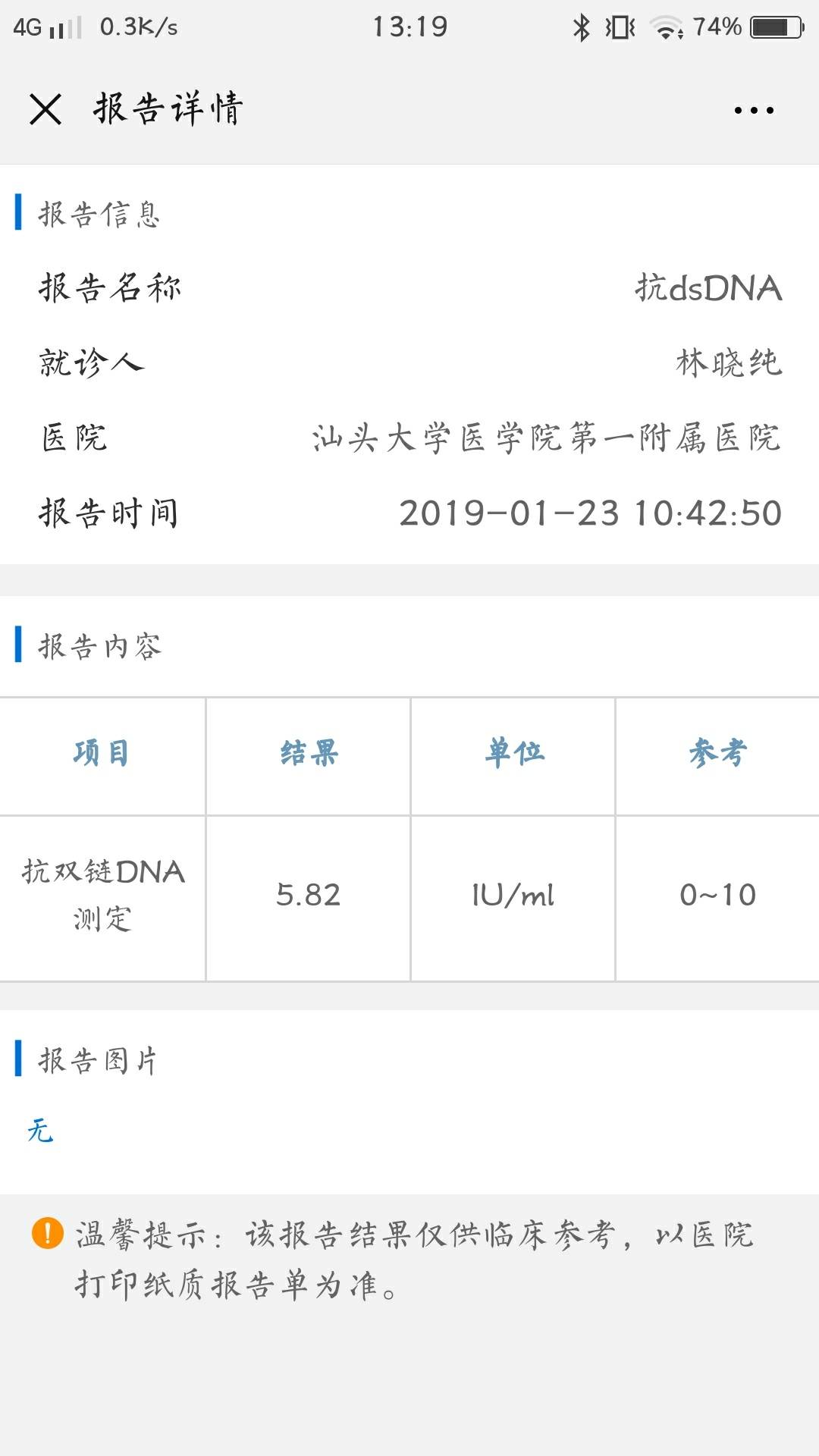
Task: Select the 报告名称 row value 抗dsDNA
Action: pos(708,287)
